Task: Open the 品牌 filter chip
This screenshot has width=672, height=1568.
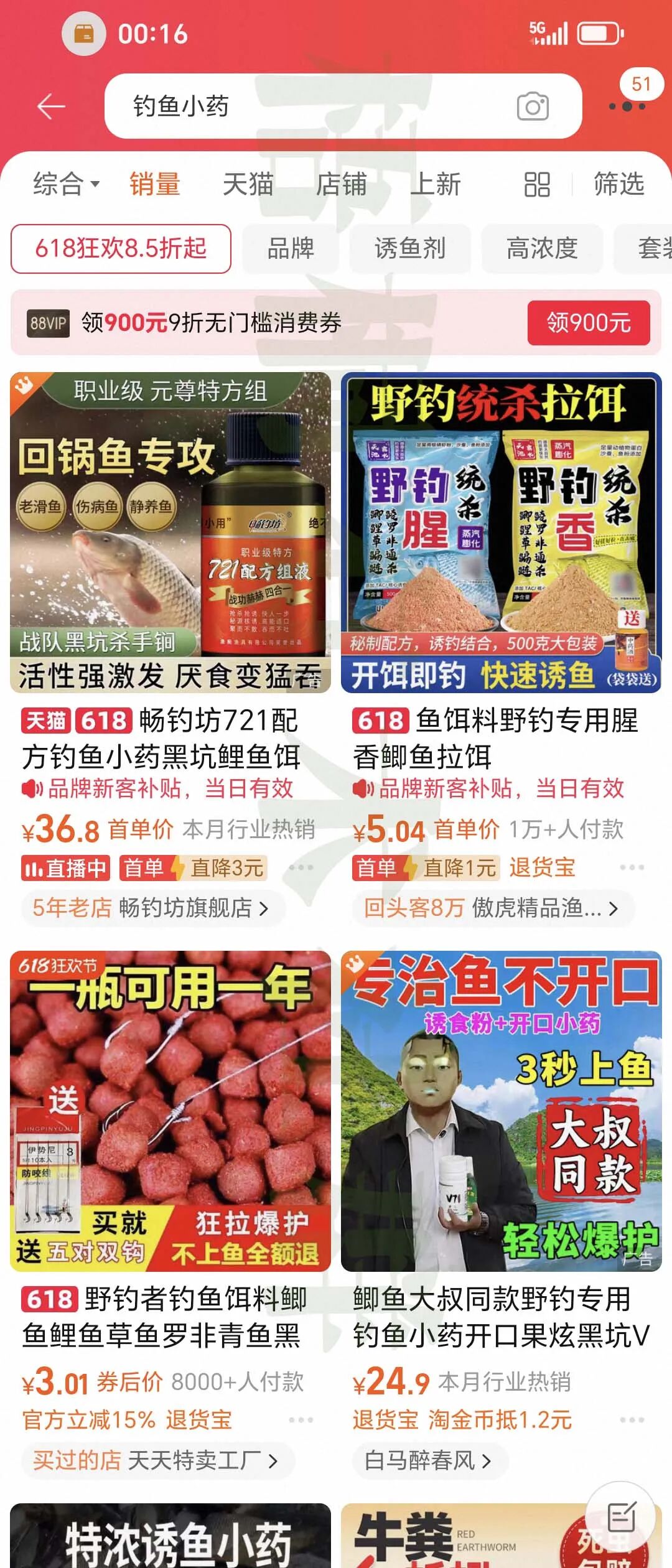Action: [x=291, y=249]
